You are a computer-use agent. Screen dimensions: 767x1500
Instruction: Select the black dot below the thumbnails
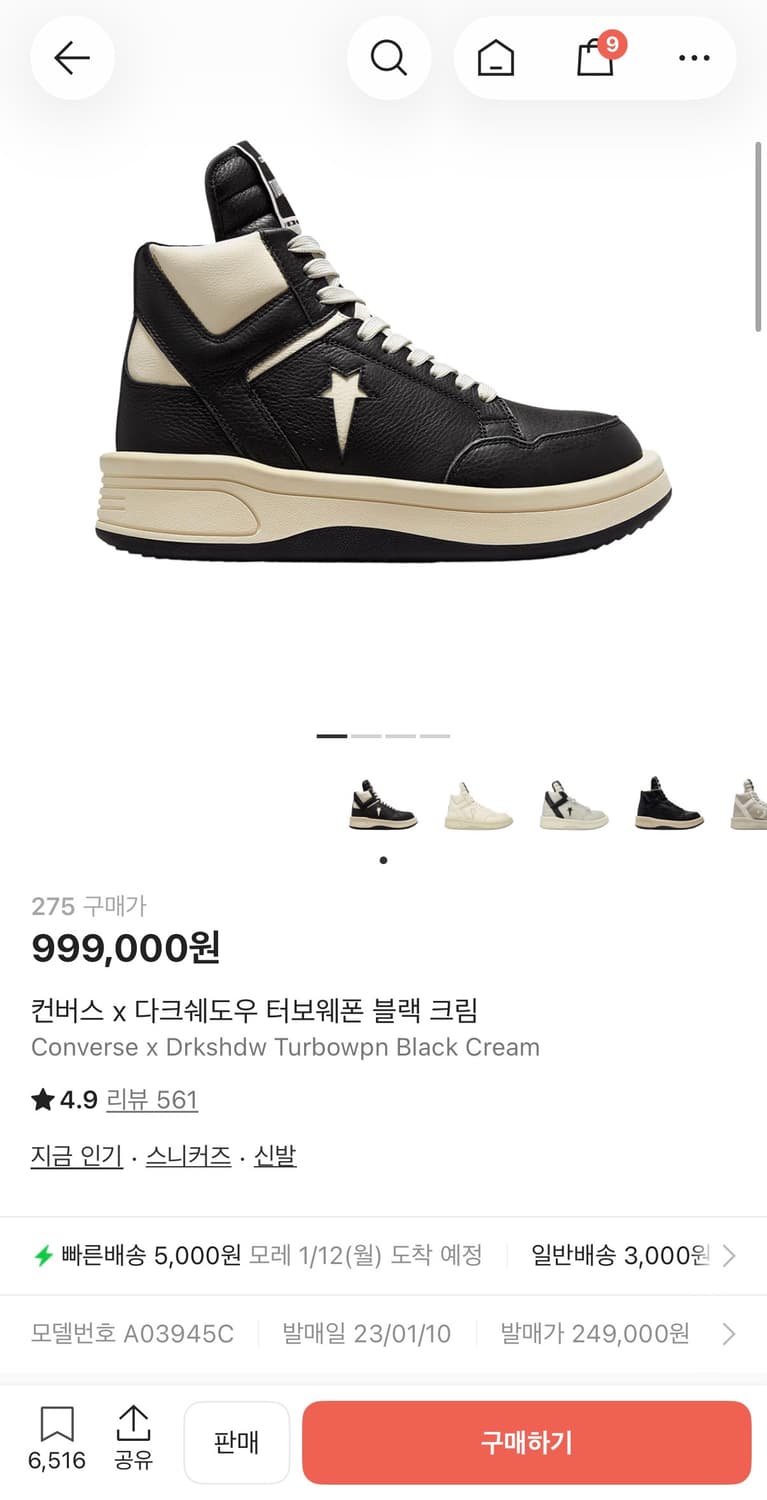(383, 860)
